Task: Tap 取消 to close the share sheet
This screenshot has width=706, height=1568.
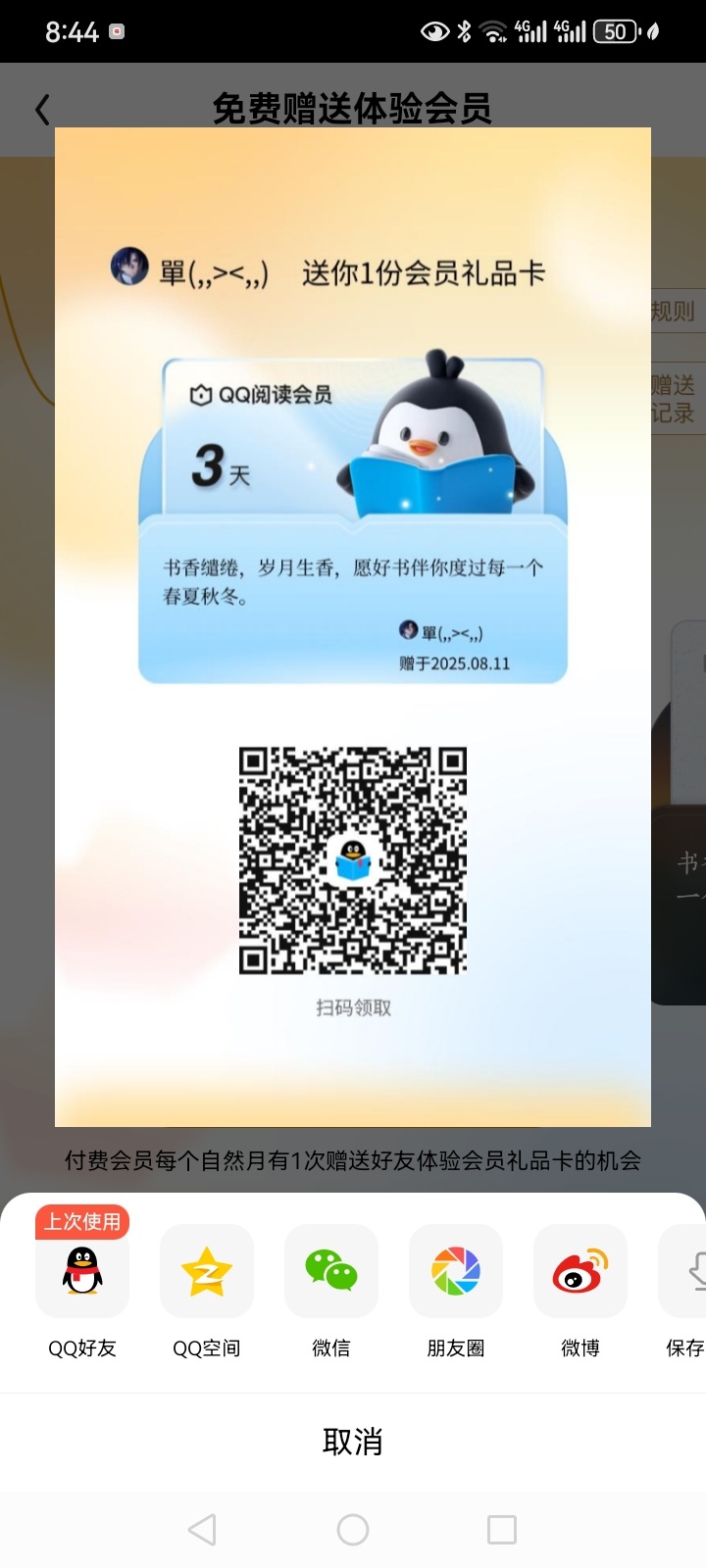Action: [x=353, y=1442]
